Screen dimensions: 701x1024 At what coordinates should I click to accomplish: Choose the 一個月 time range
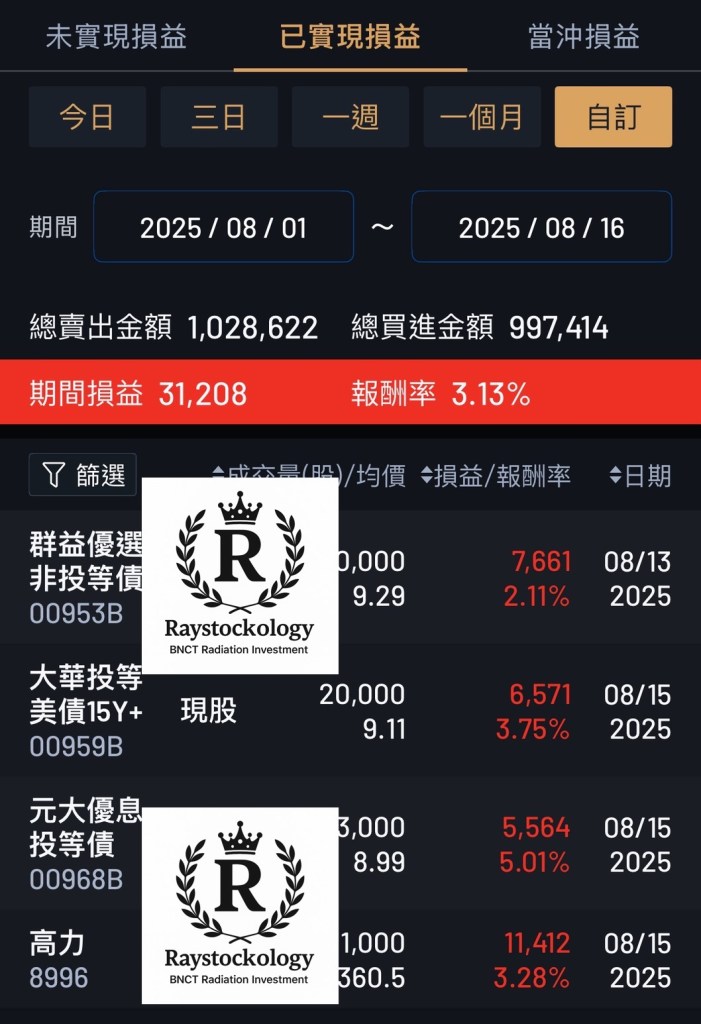[482, 117]
